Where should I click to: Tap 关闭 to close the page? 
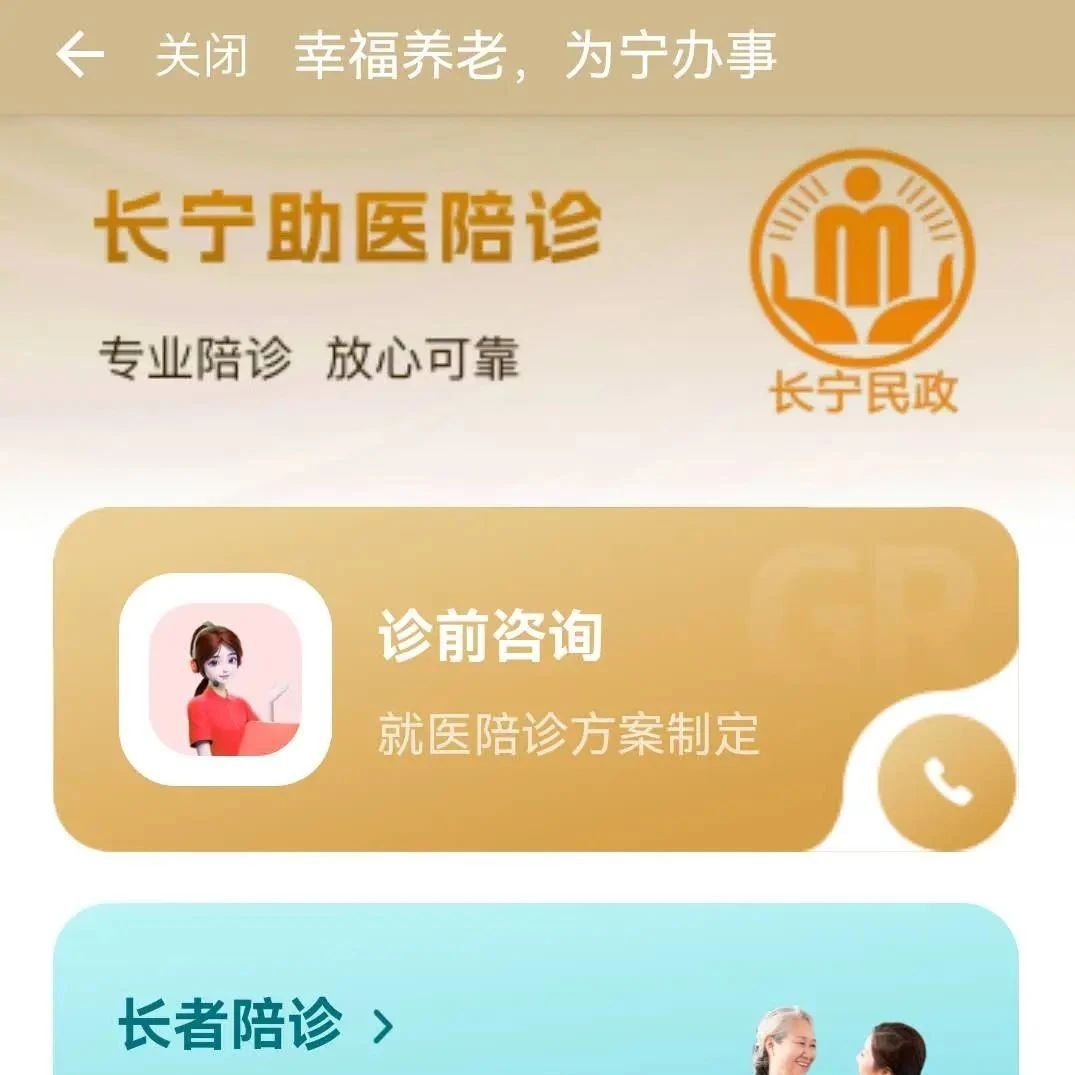(x=201, y=55)
